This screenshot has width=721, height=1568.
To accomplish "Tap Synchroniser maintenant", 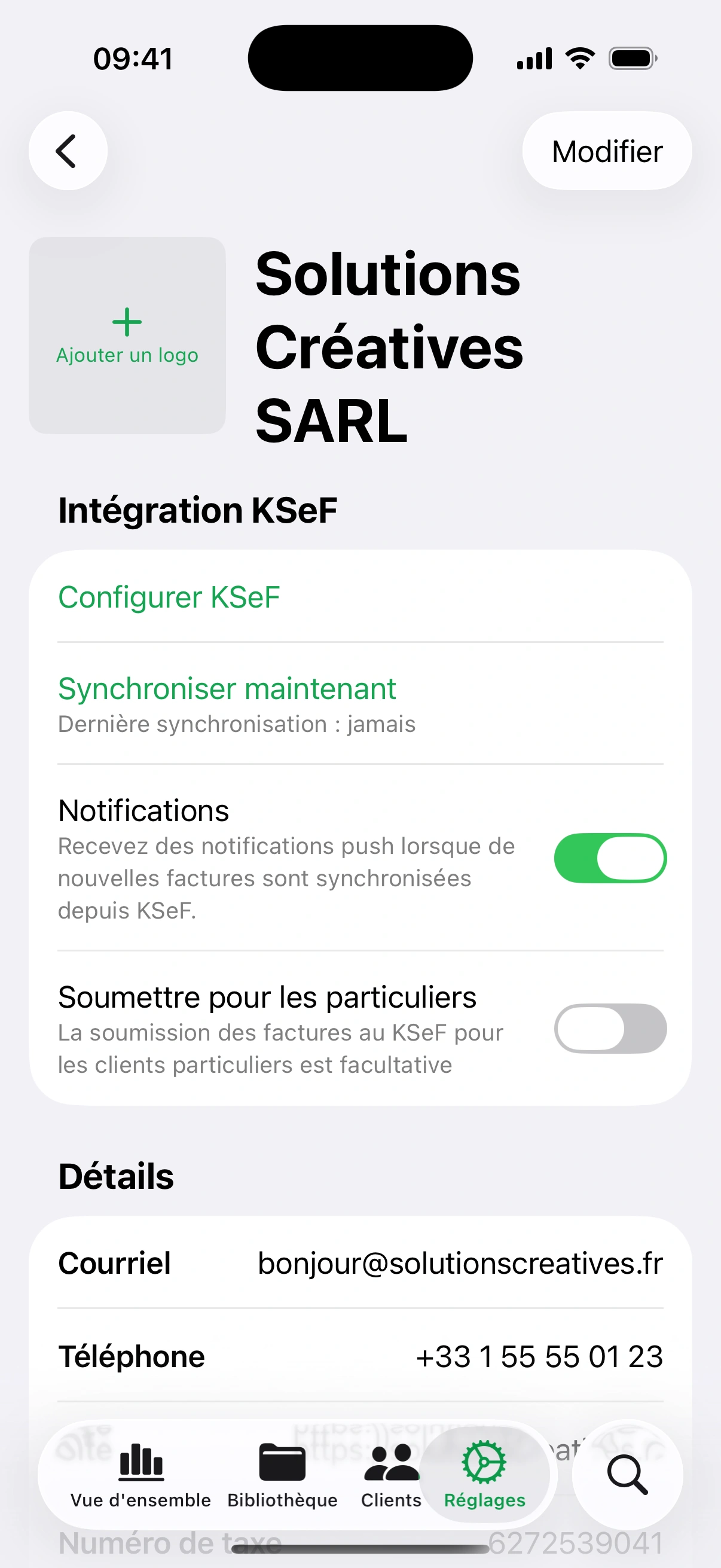I will pos(227,690).
